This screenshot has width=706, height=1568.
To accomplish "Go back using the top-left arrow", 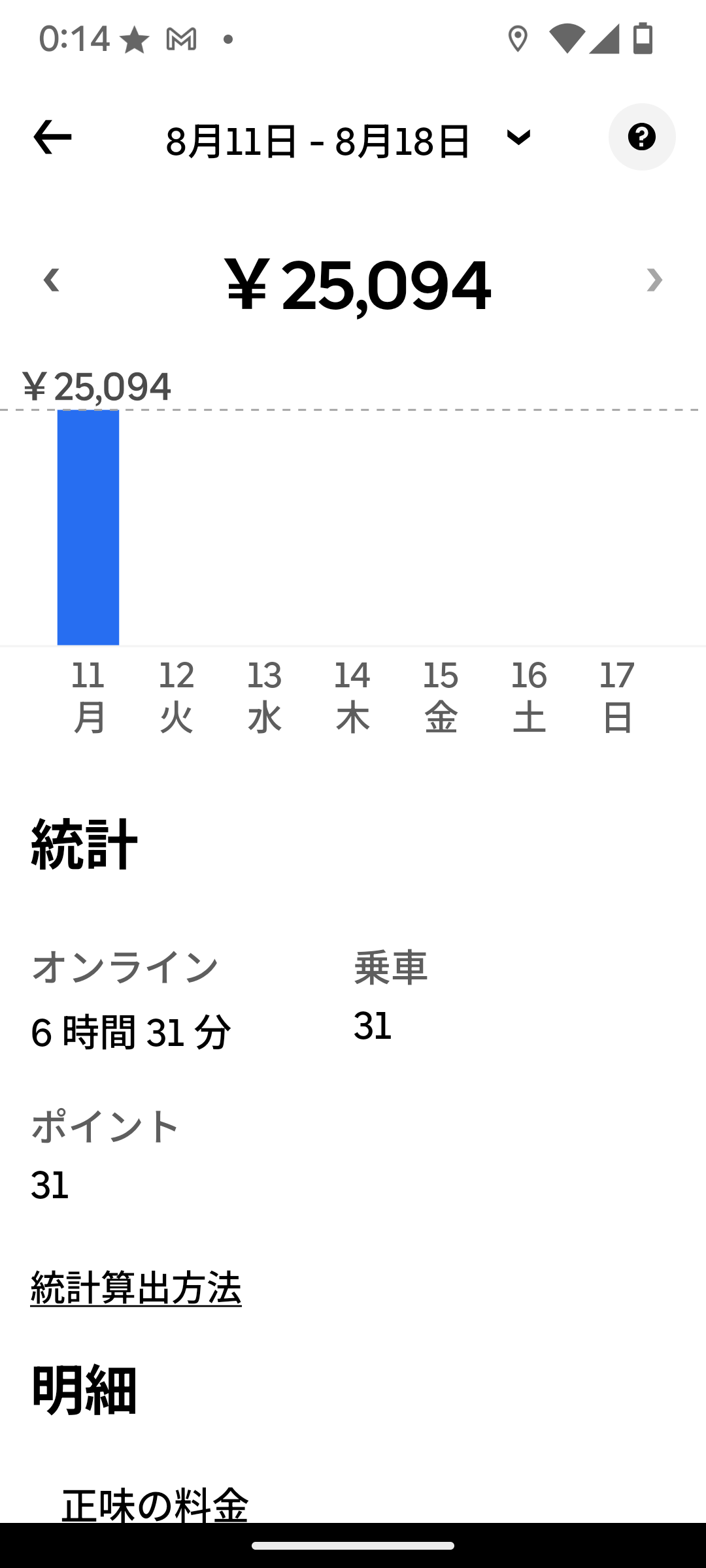I will point(52,137).
